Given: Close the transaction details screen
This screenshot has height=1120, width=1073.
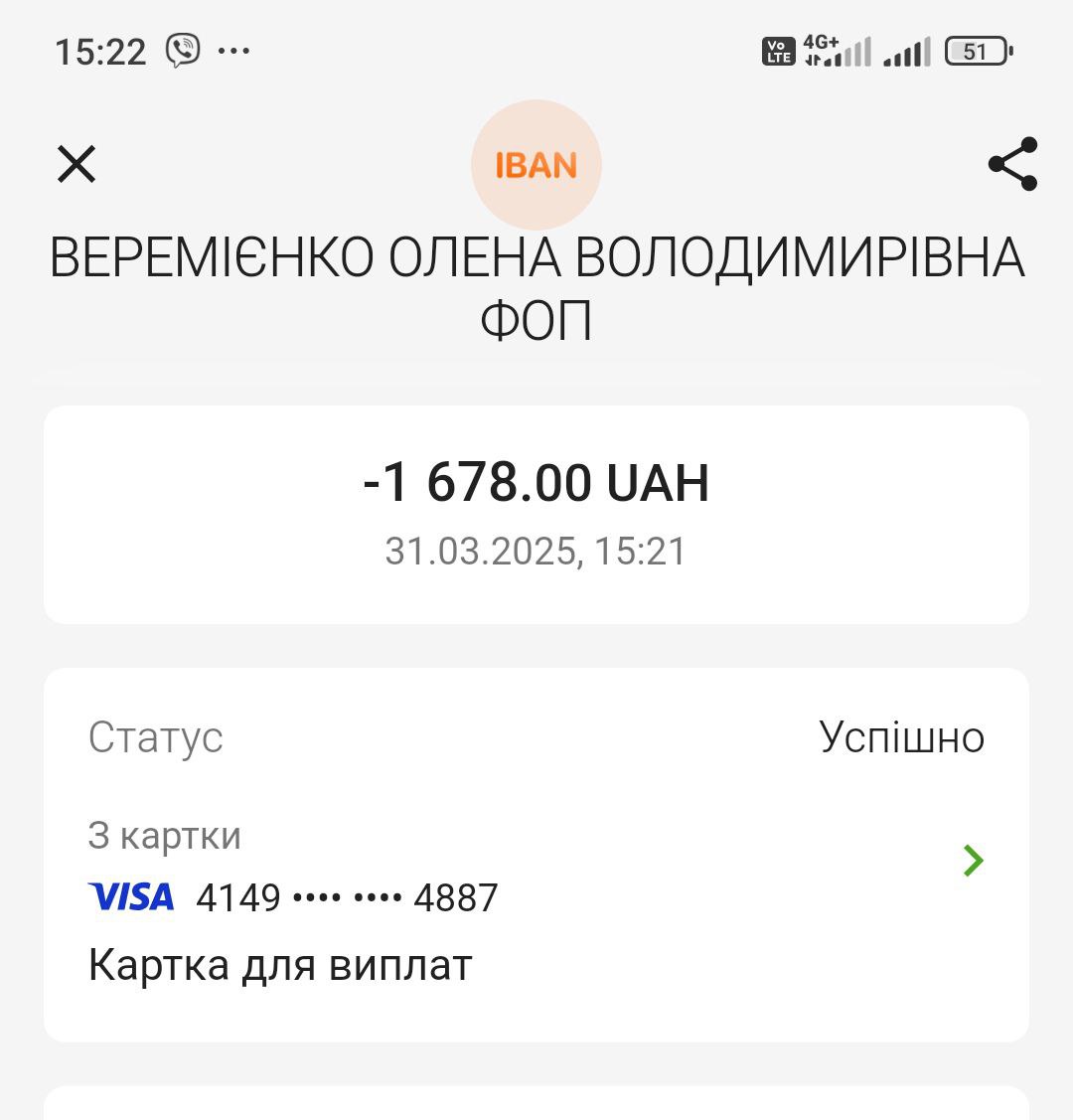Looking at the screenshot, I should point(77,165).
